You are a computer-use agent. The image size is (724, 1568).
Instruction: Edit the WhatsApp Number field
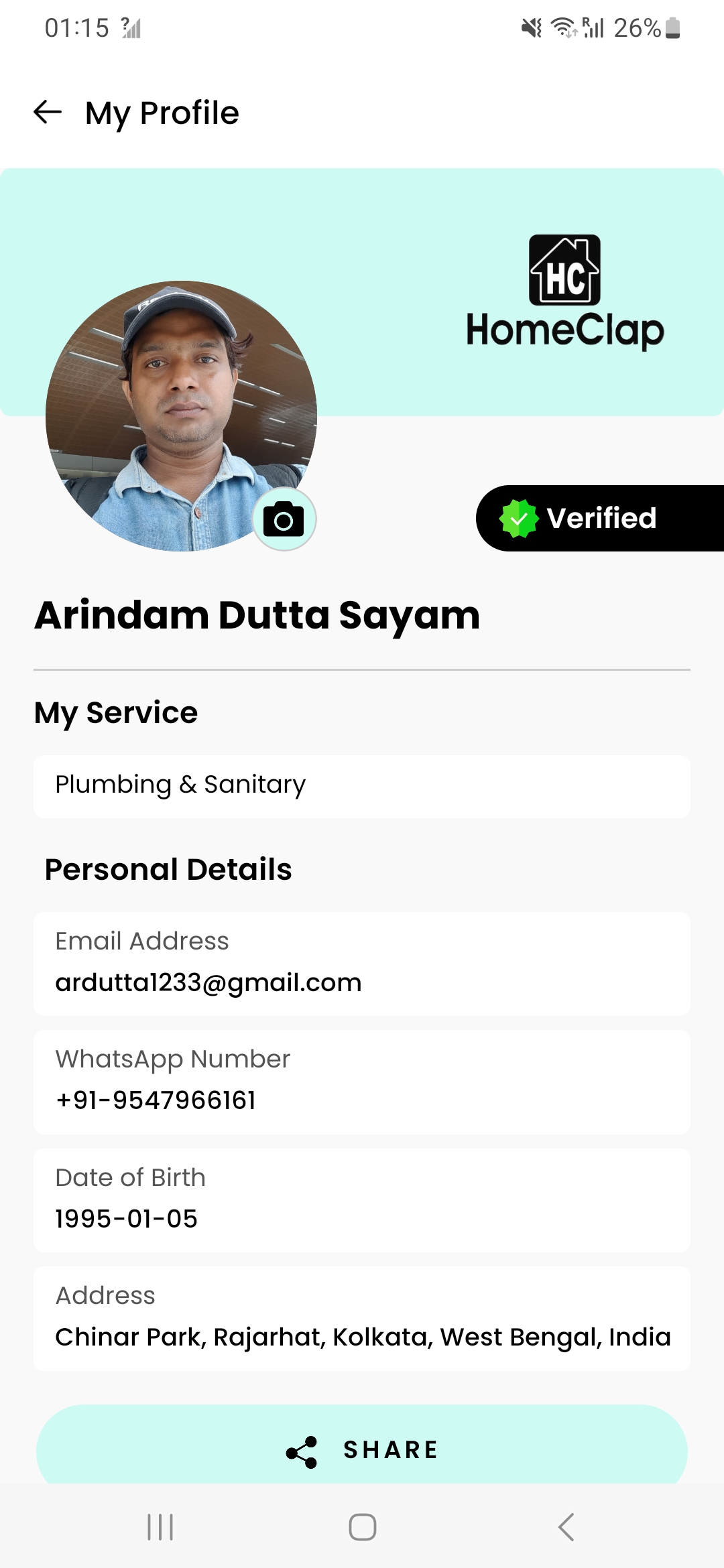point(362,1082)
